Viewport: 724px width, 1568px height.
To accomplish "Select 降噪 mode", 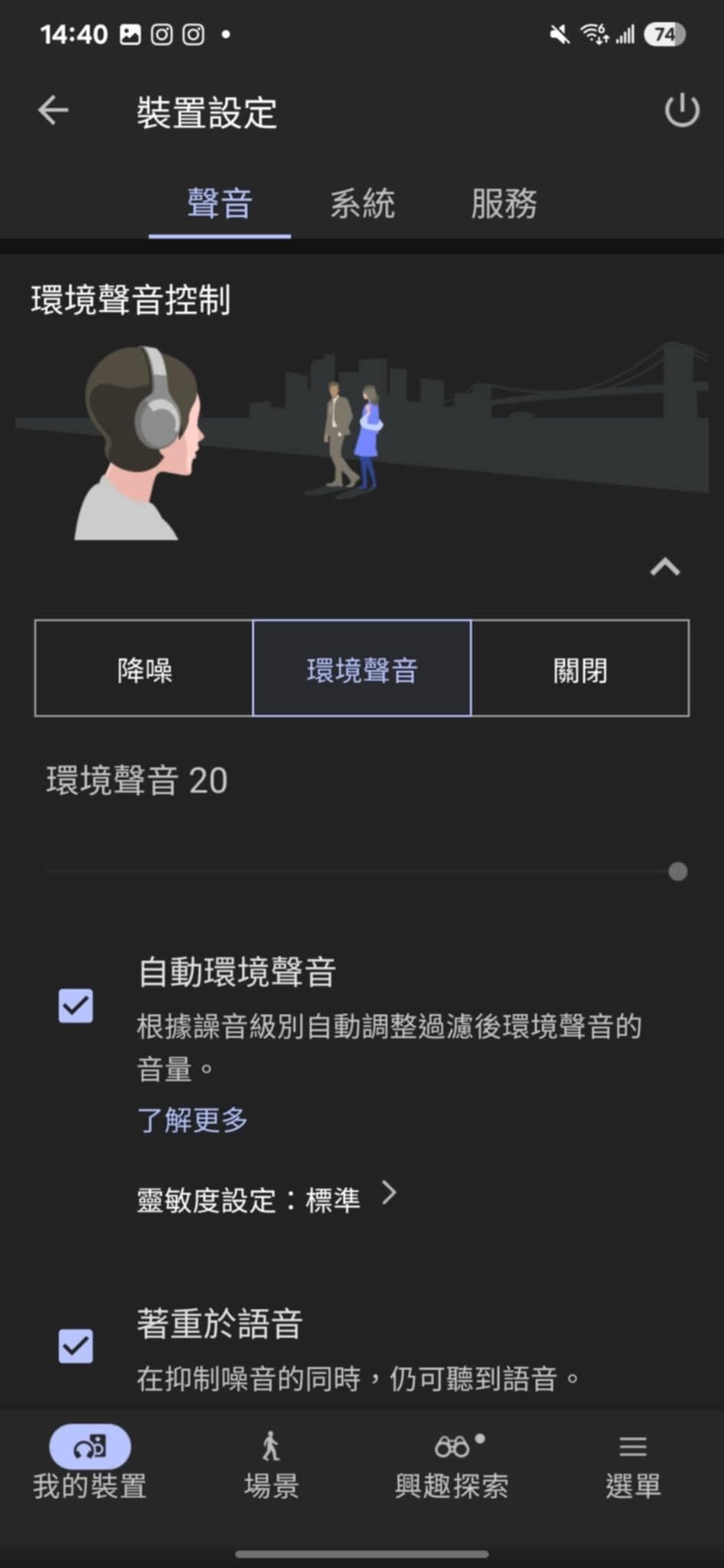I will (144, 669).
